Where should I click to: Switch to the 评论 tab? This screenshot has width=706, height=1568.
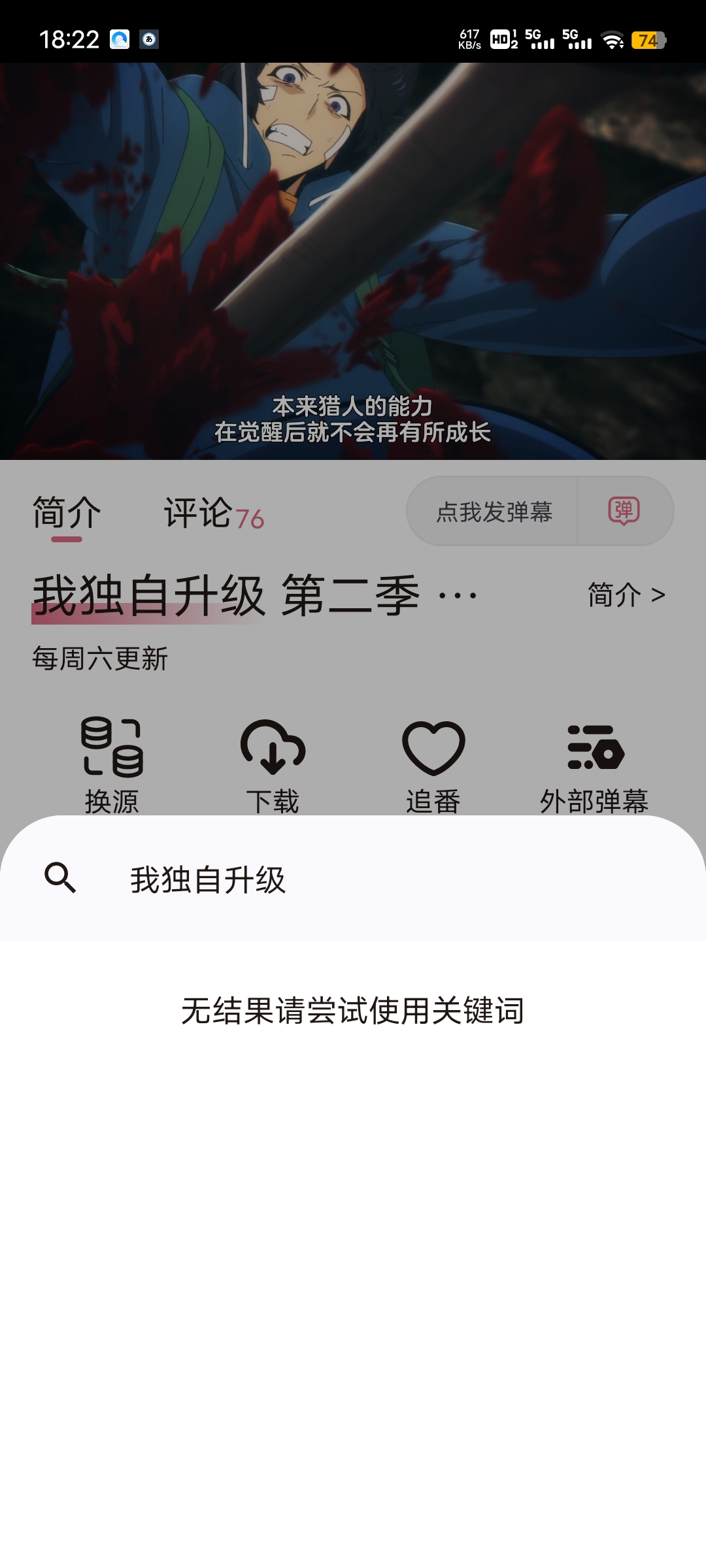point(213,514)
